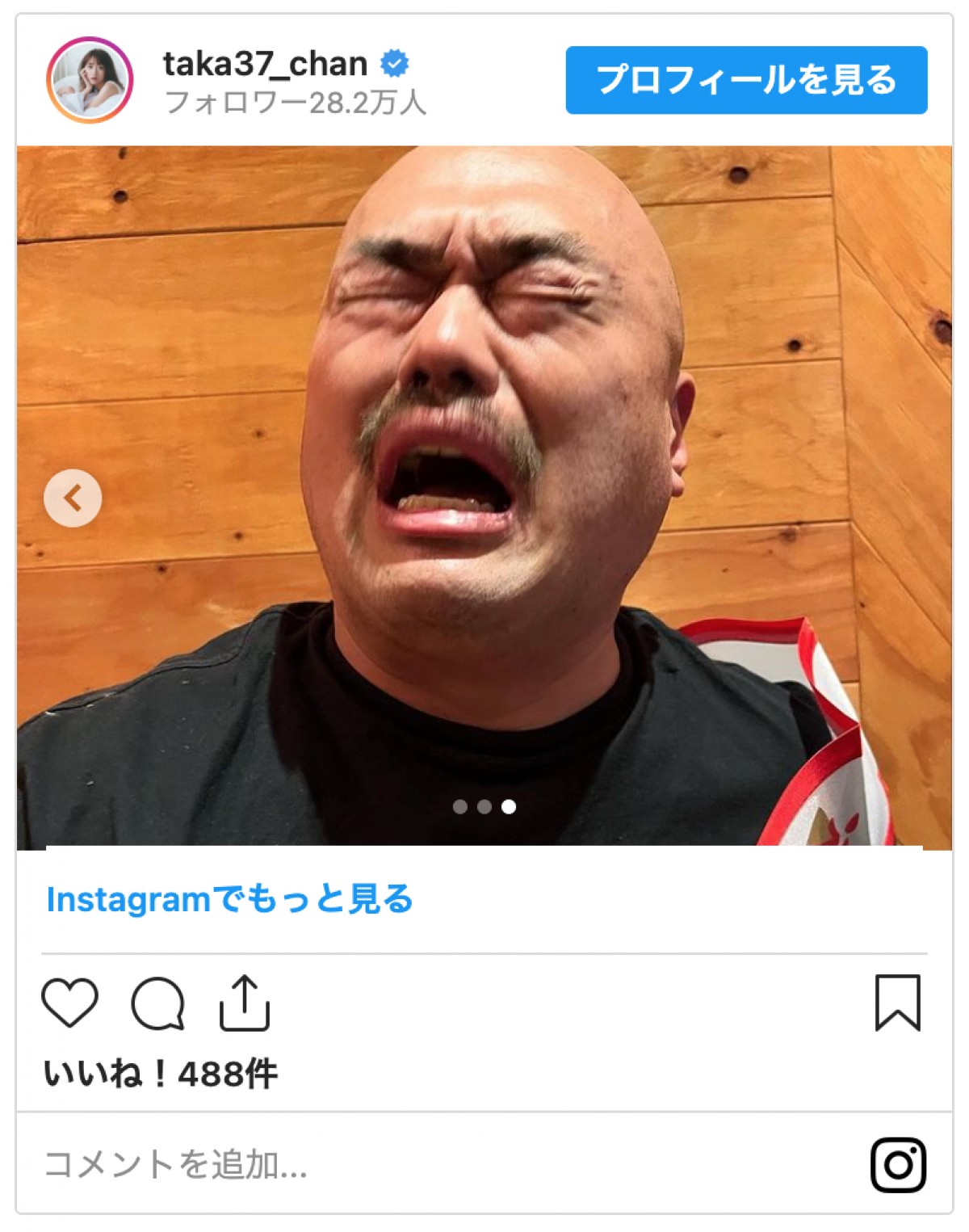The image size is (969, 1232).
Task: Tap the taka37_chan username link
Action: 265,64
